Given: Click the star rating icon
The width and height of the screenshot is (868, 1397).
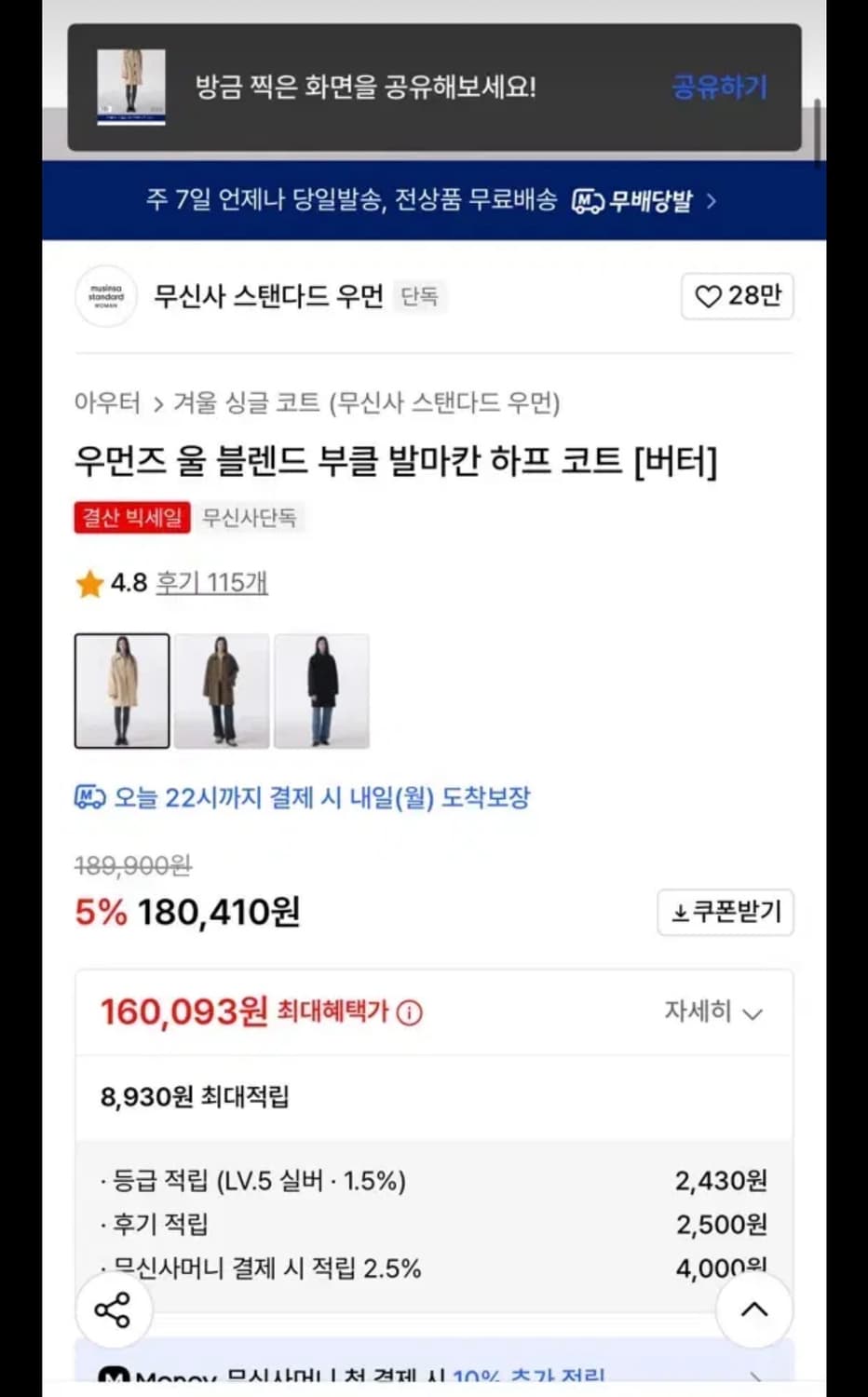Looking at the screenshot, I should click(x=88, y=585).
